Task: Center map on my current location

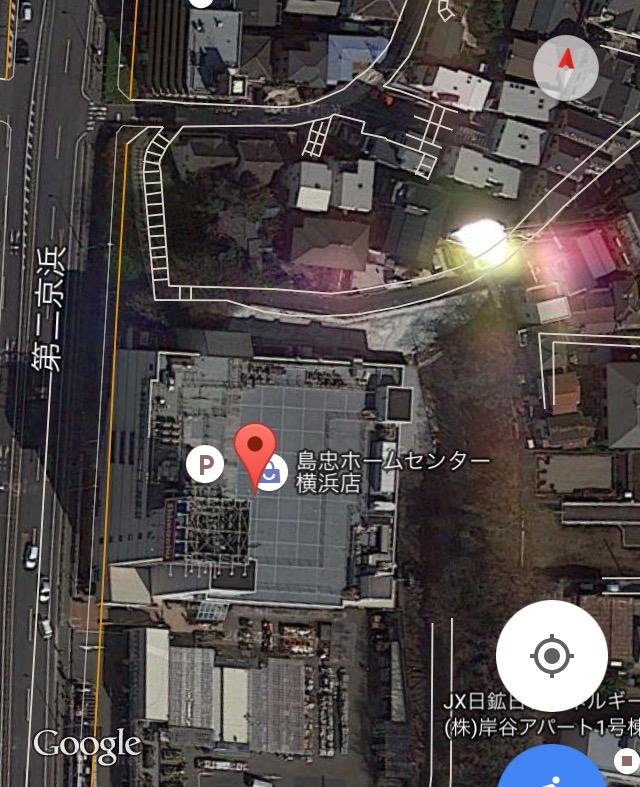Action: 551,656
